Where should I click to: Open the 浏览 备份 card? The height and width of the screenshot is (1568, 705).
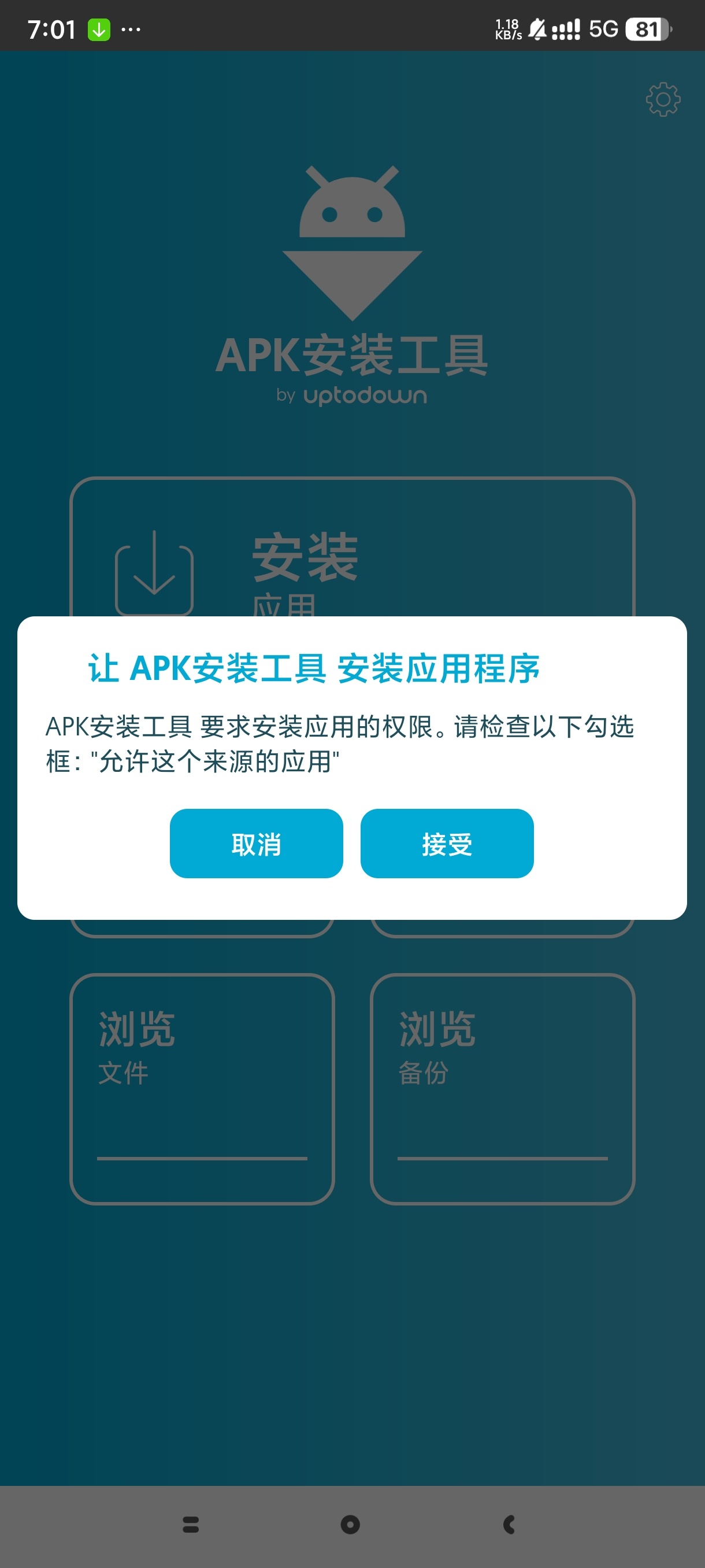click(x=502, y=1088)
